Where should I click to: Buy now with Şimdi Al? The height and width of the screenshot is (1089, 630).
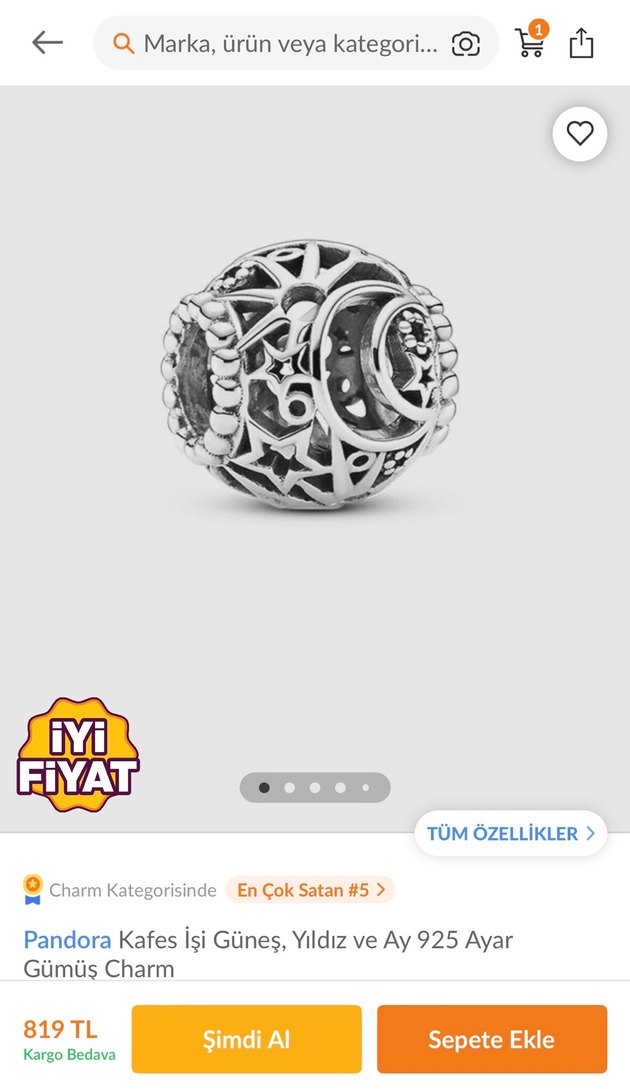246,1039
